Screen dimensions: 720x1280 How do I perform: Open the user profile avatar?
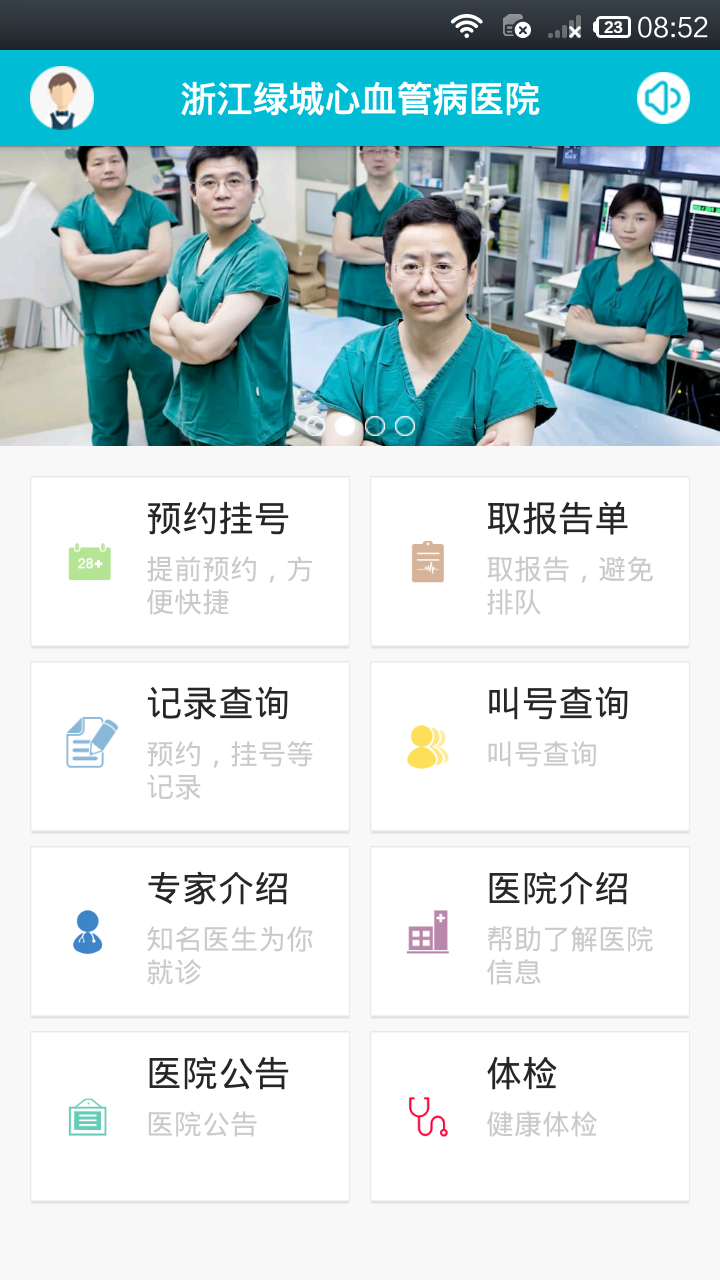[x=62, y=98]
